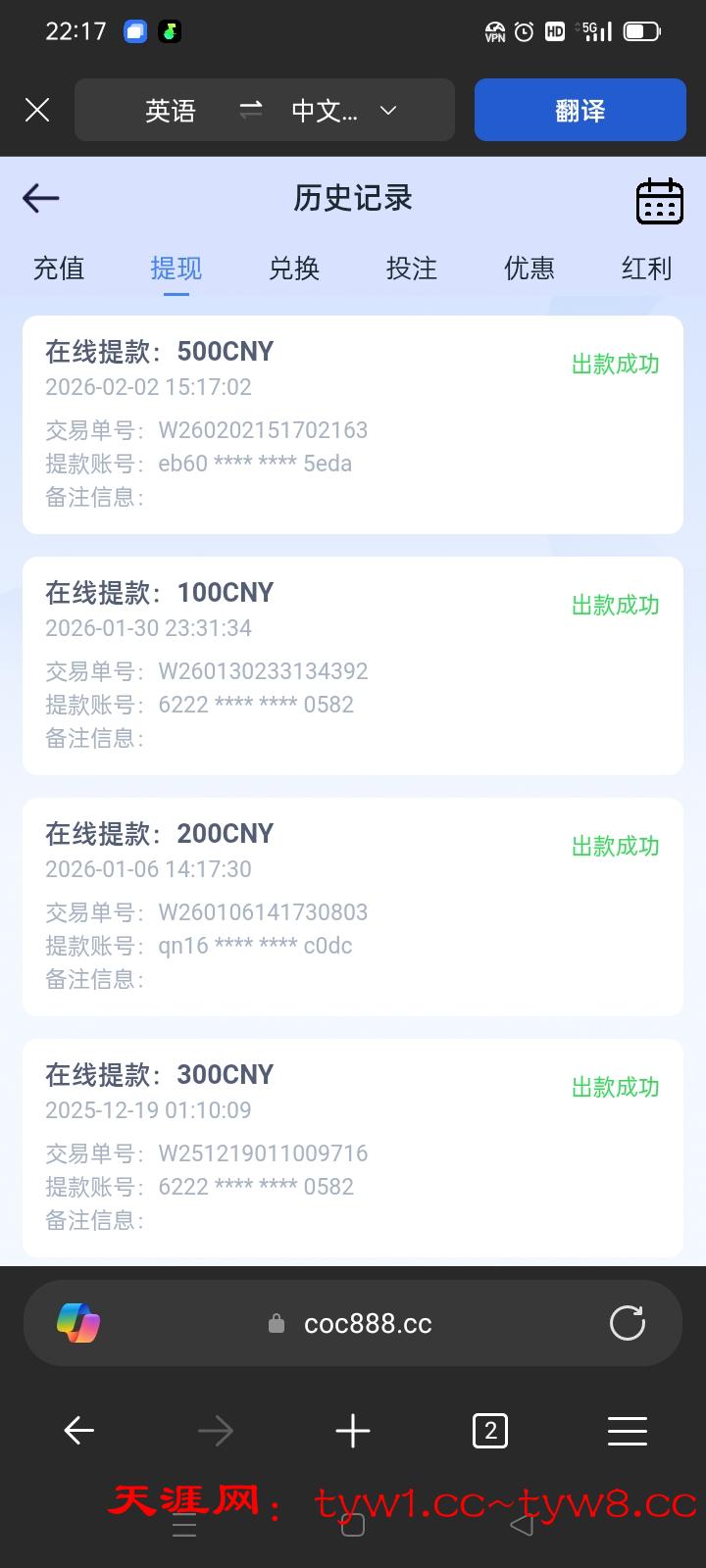The image size is (706, 1568).
Task: Switch to the 兑换 tab
Action: point(294,269)
